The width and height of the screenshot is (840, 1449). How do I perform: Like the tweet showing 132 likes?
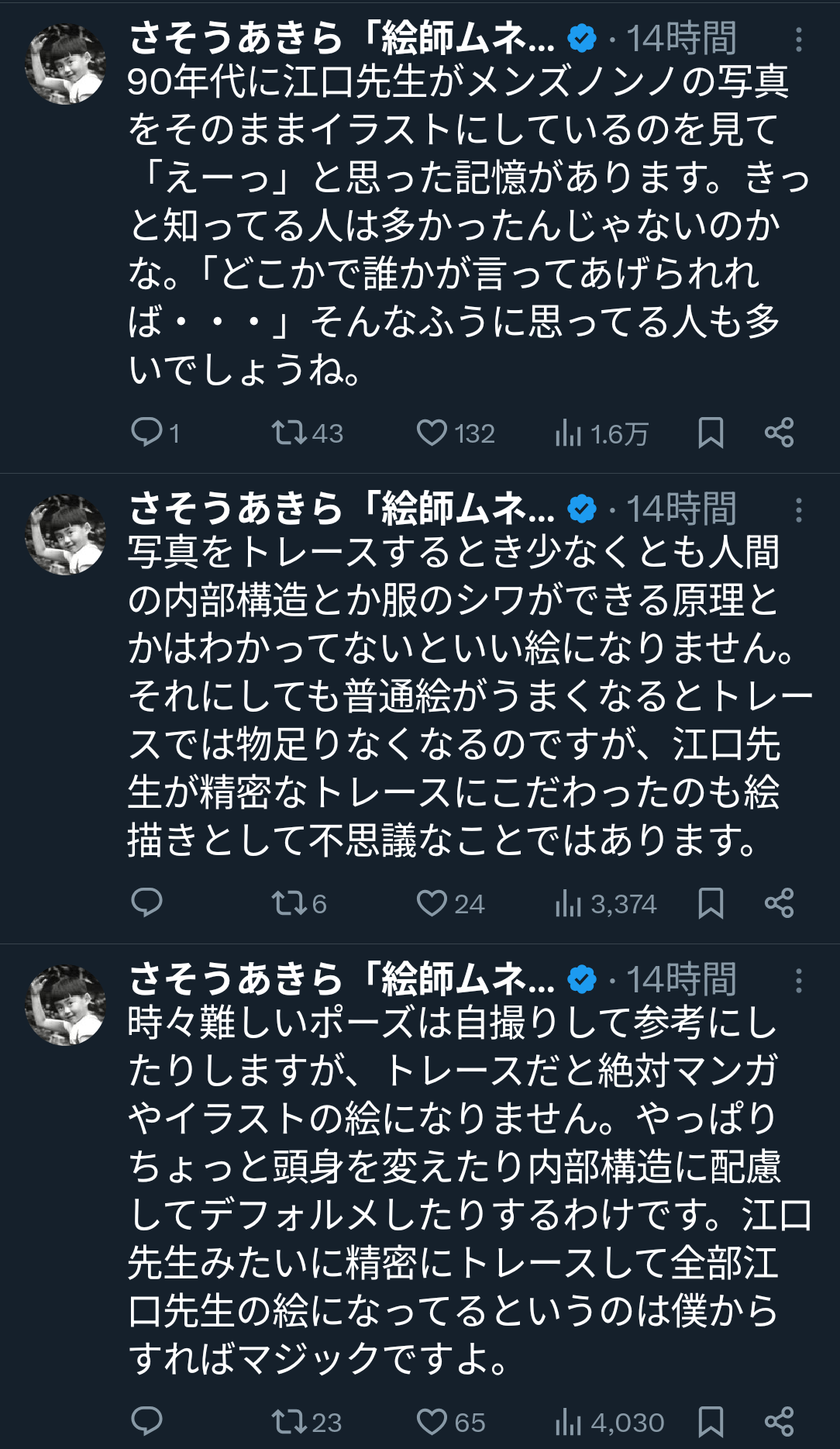tap(432, 432)
